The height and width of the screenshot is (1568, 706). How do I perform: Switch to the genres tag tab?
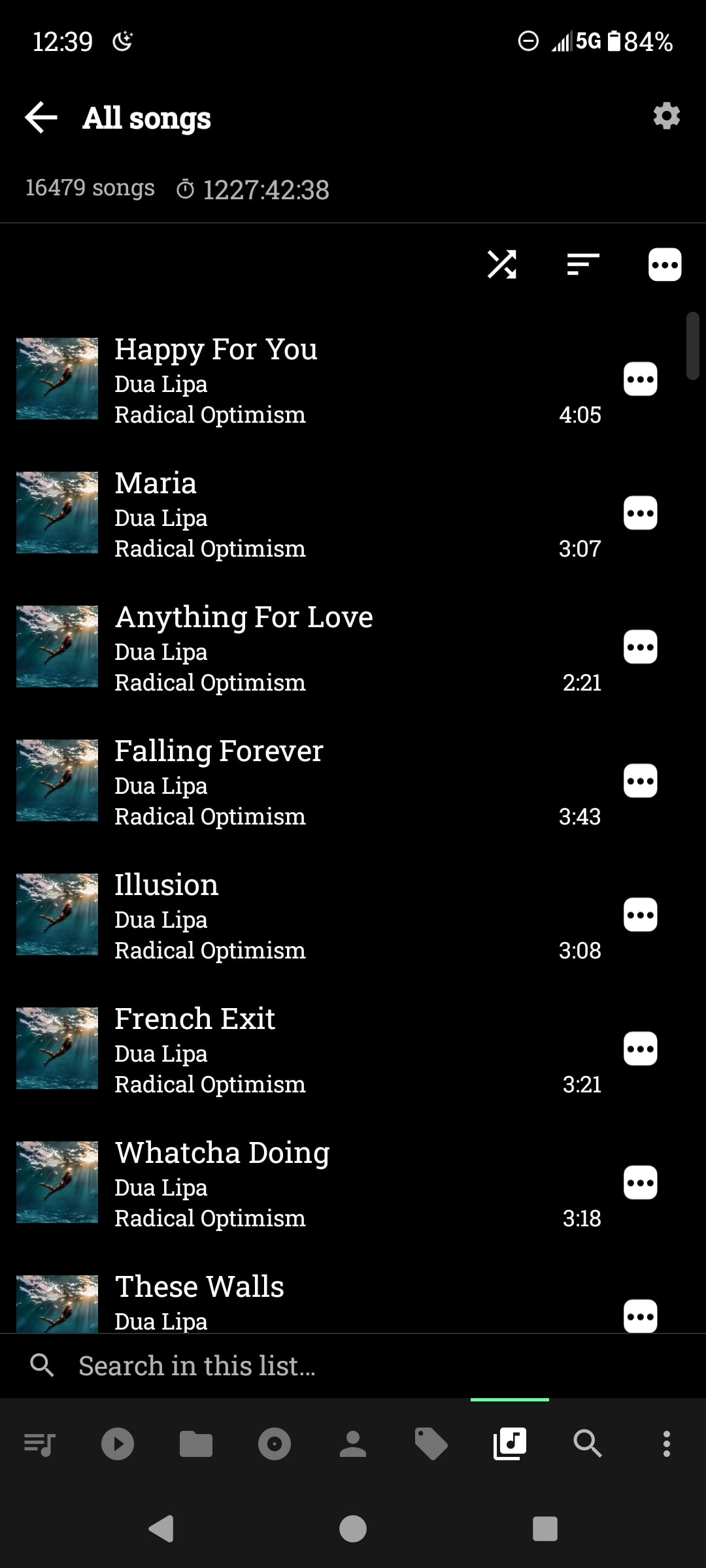[x=431, y=1444]
